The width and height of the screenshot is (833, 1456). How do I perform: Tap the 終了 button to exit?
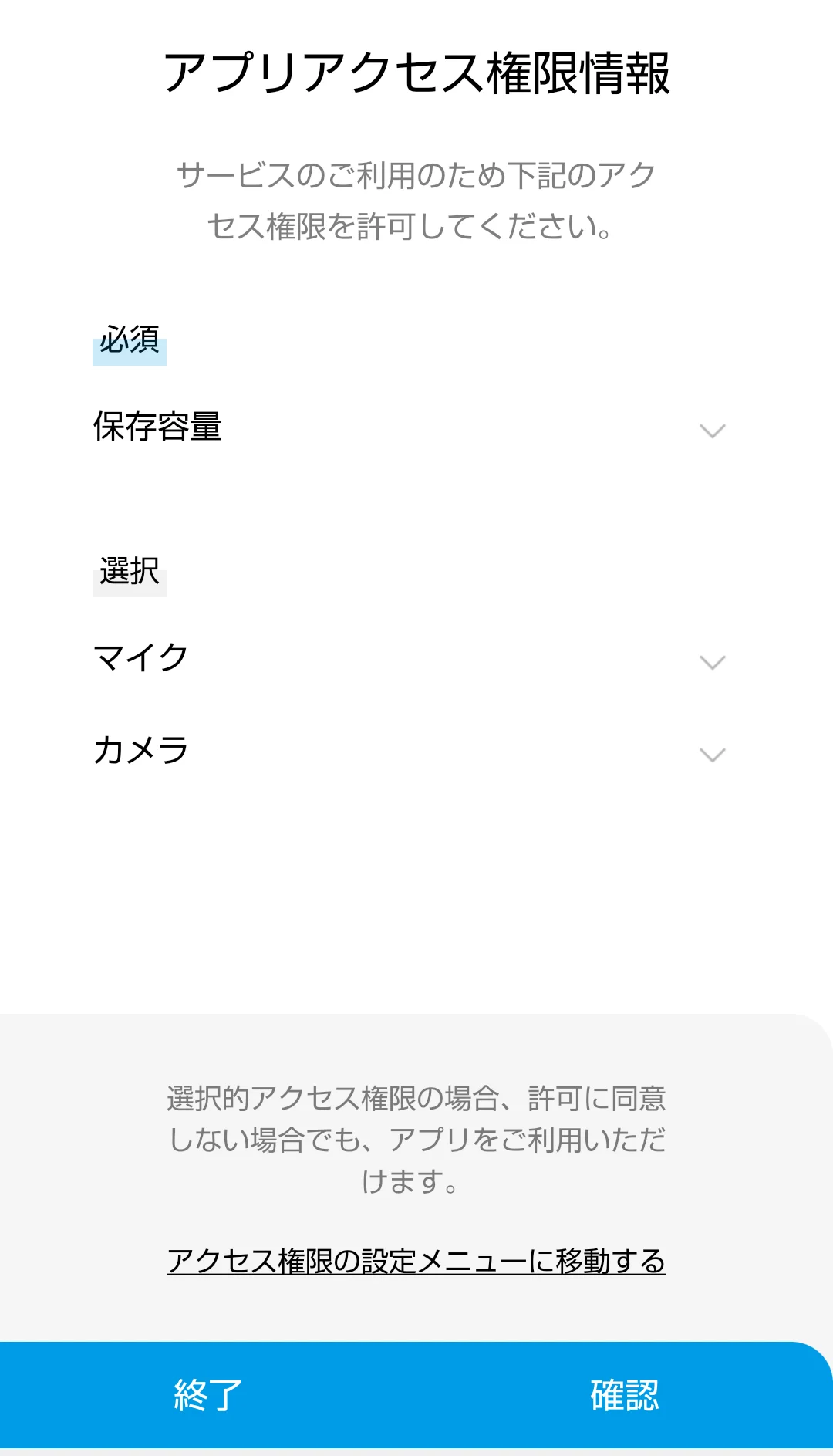pos(208,1395)
